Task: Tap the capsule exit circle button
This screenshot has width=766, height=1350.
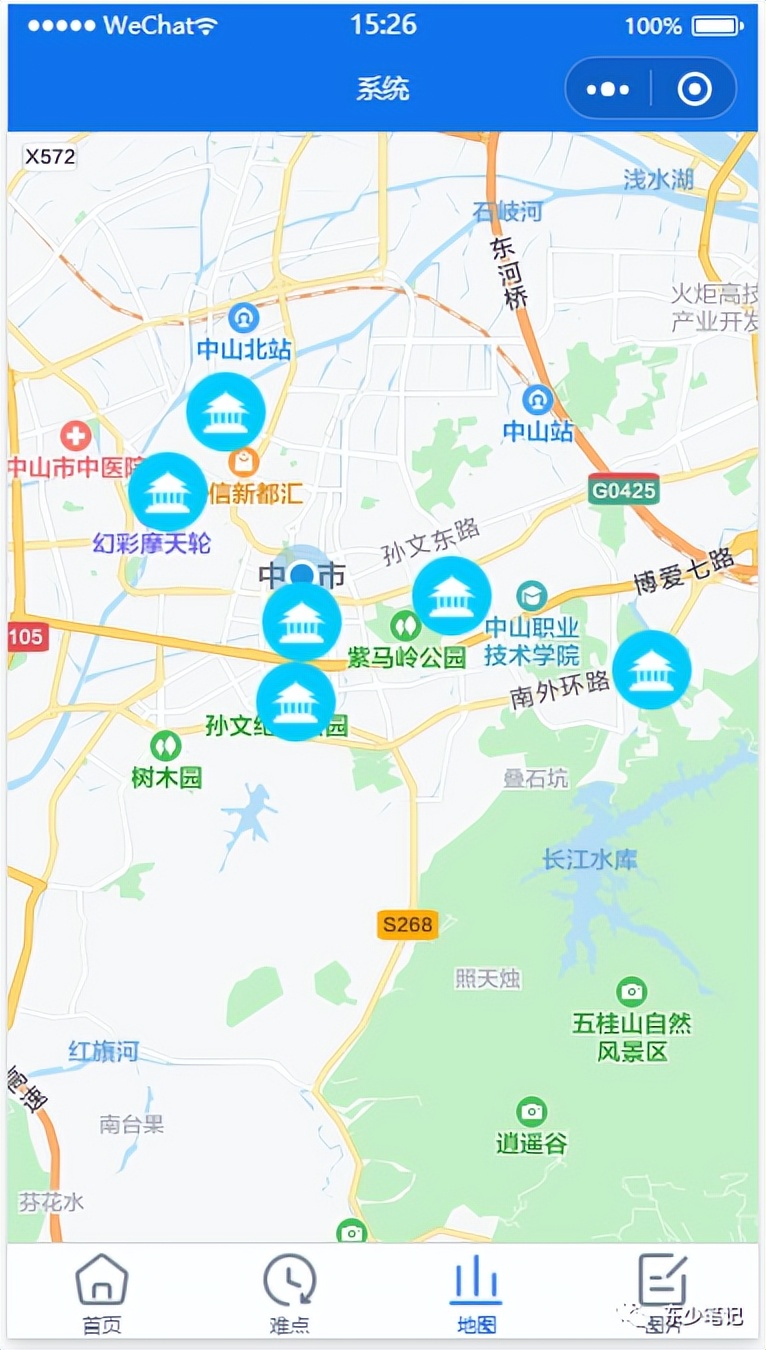Action: [692, 88]
